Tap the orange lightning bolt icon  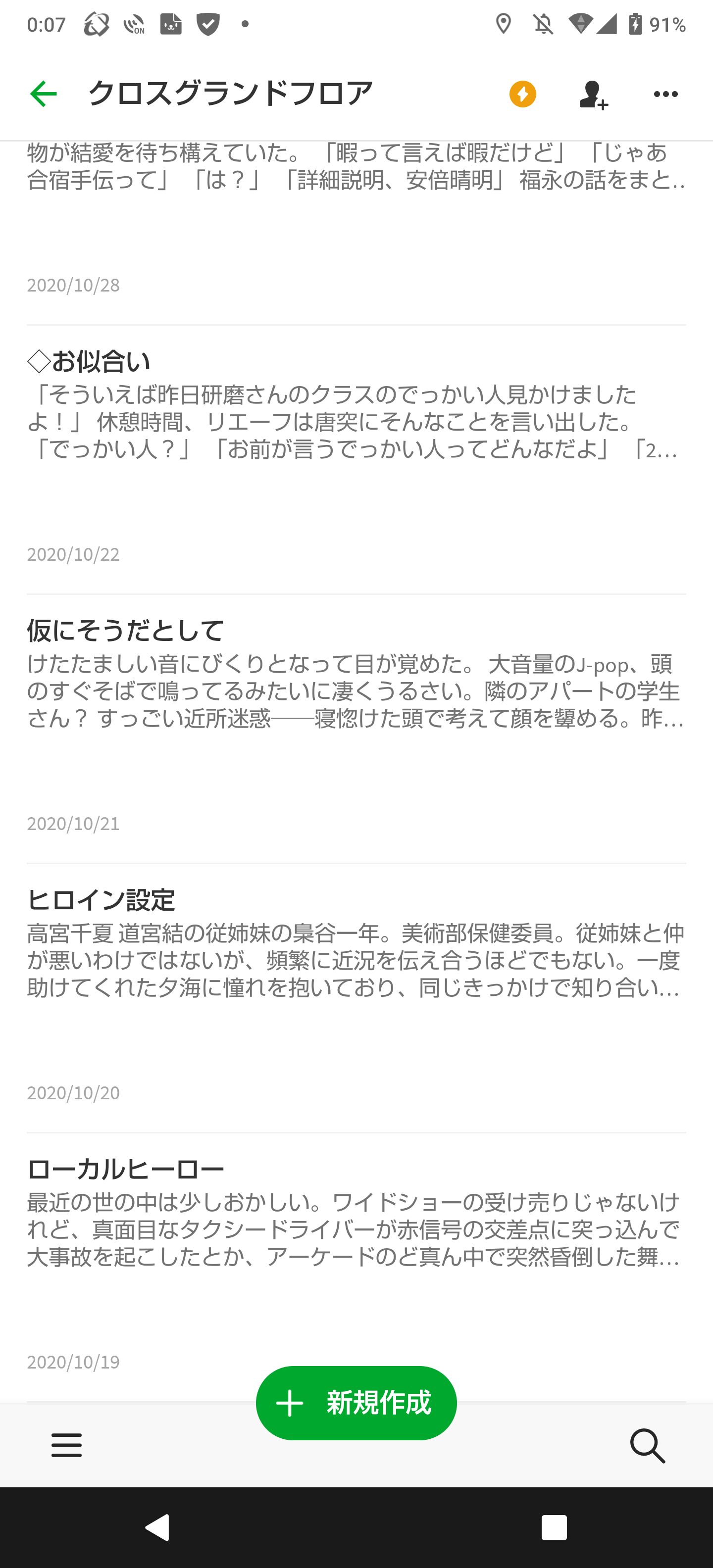[x=522, y=95]
